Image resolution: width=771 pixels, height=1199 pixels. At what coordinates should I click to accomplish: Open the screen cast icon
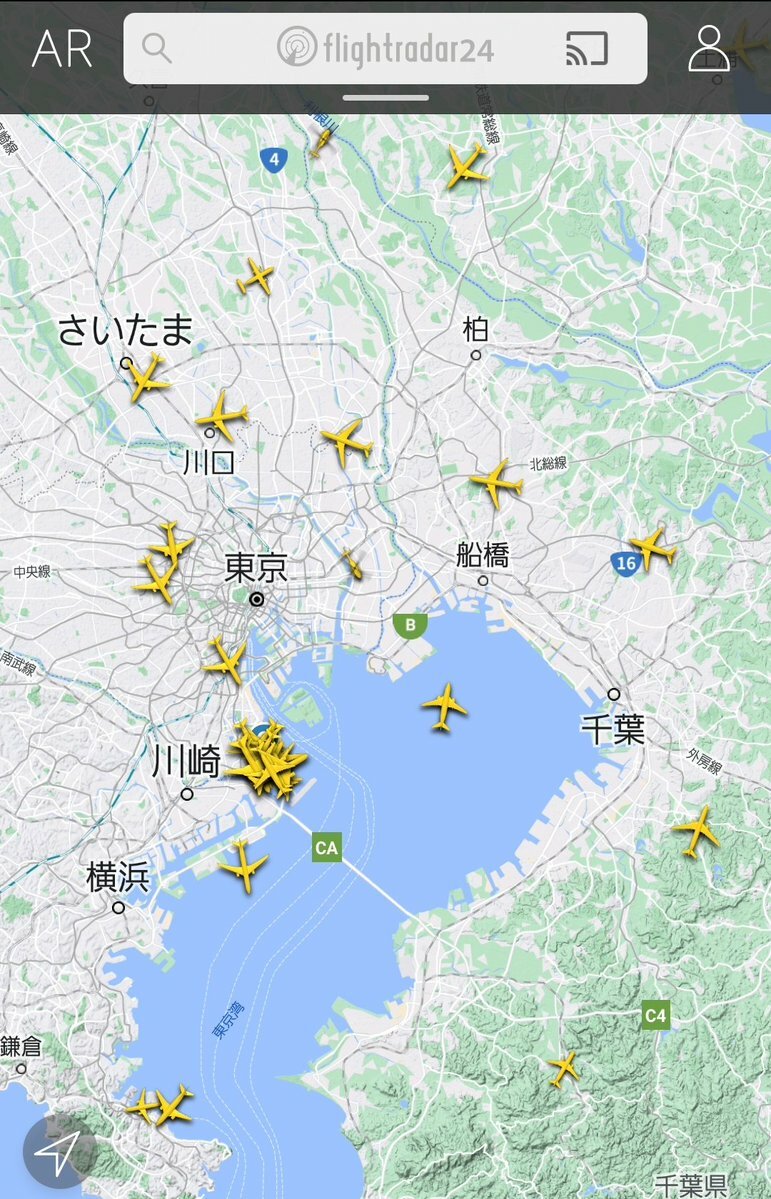pos(586,48)
